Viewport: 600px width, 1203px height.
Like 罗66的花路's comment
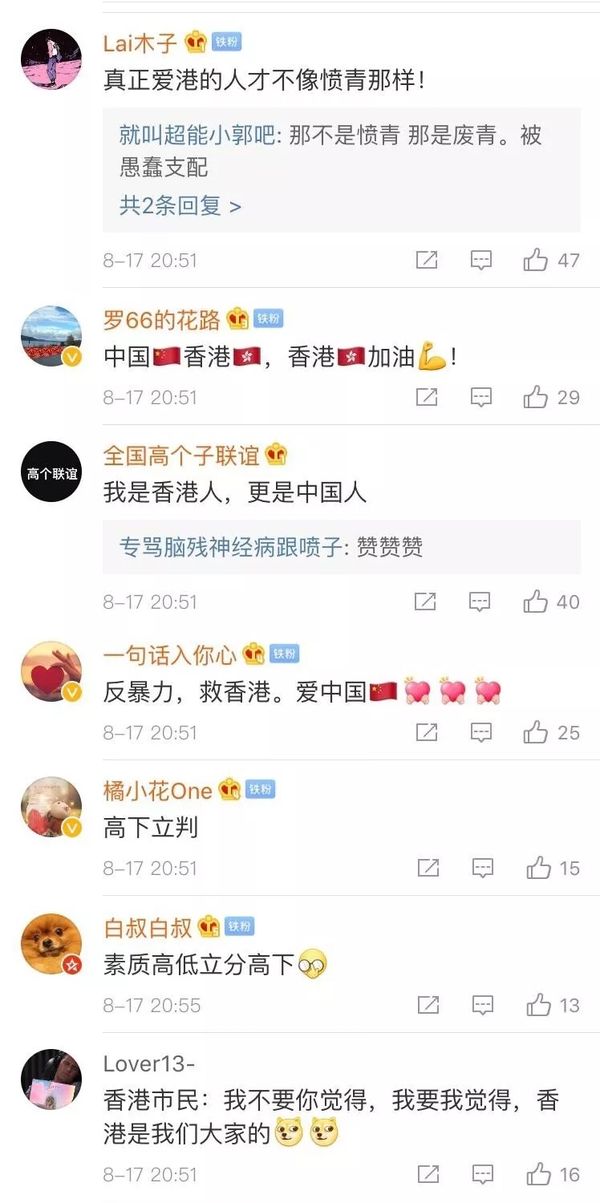pyautogui.click(x=536, y=397)
